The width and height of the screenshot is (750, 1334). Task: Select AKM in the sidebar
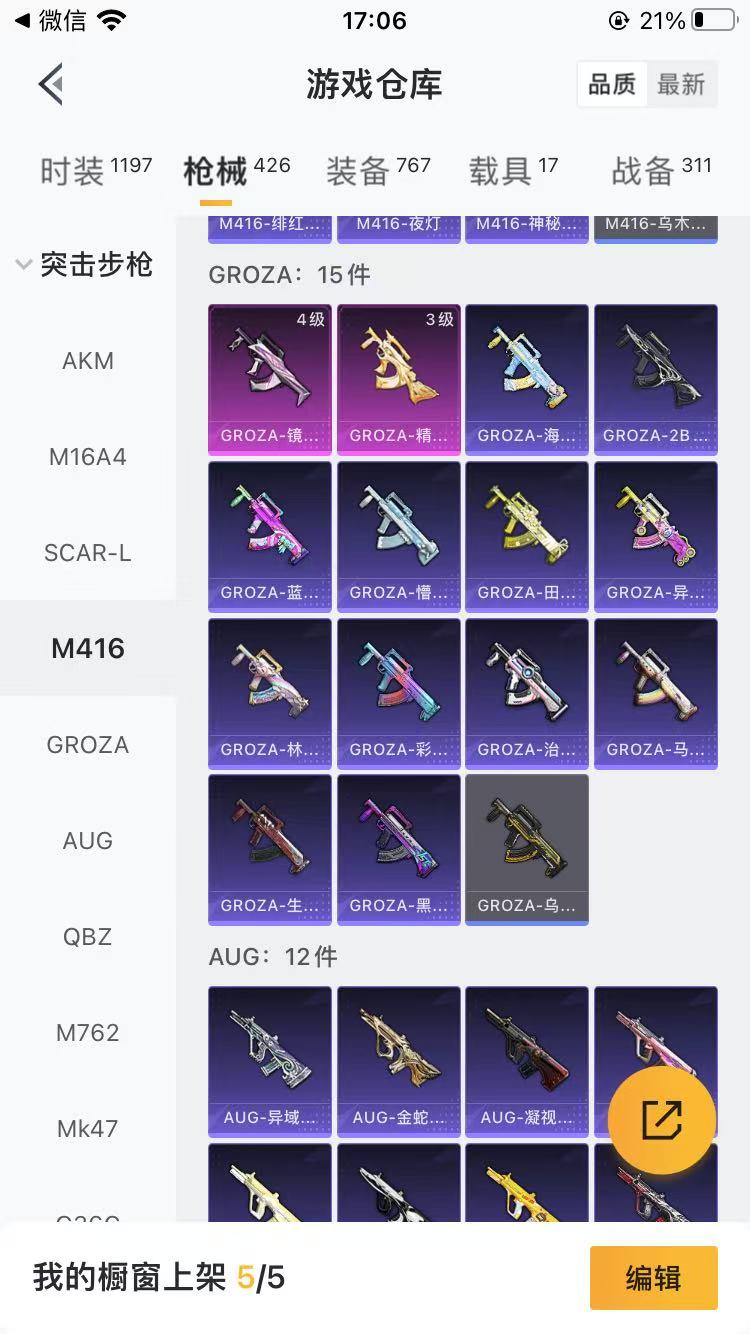pos(88,361)
